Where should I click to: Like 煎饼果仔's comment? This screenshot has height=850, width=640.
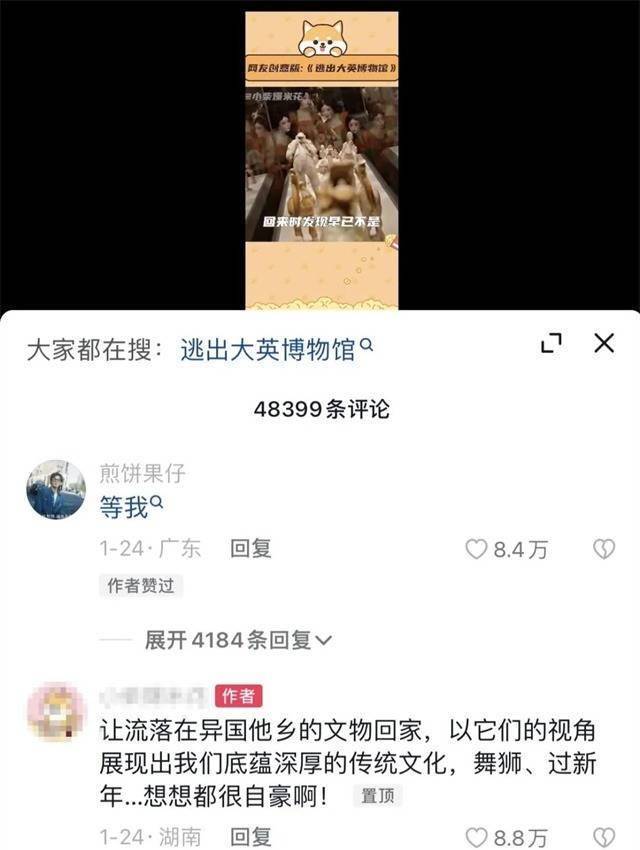[478, 549]
